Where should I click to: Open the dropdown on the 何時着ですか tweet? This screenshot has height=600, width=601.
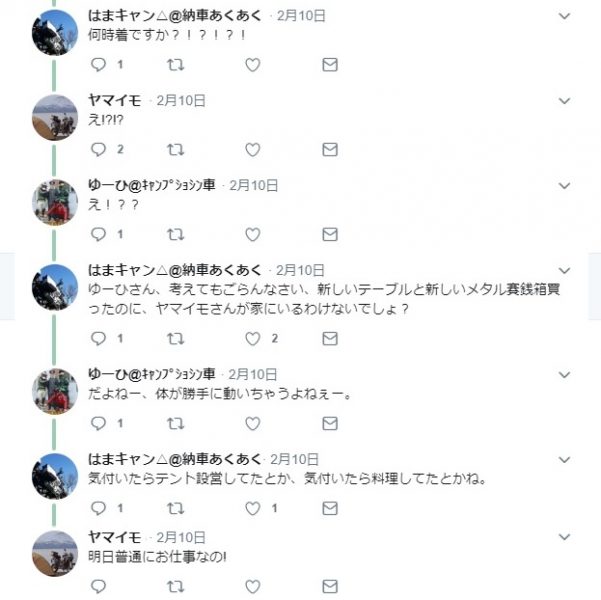[564, 16]
